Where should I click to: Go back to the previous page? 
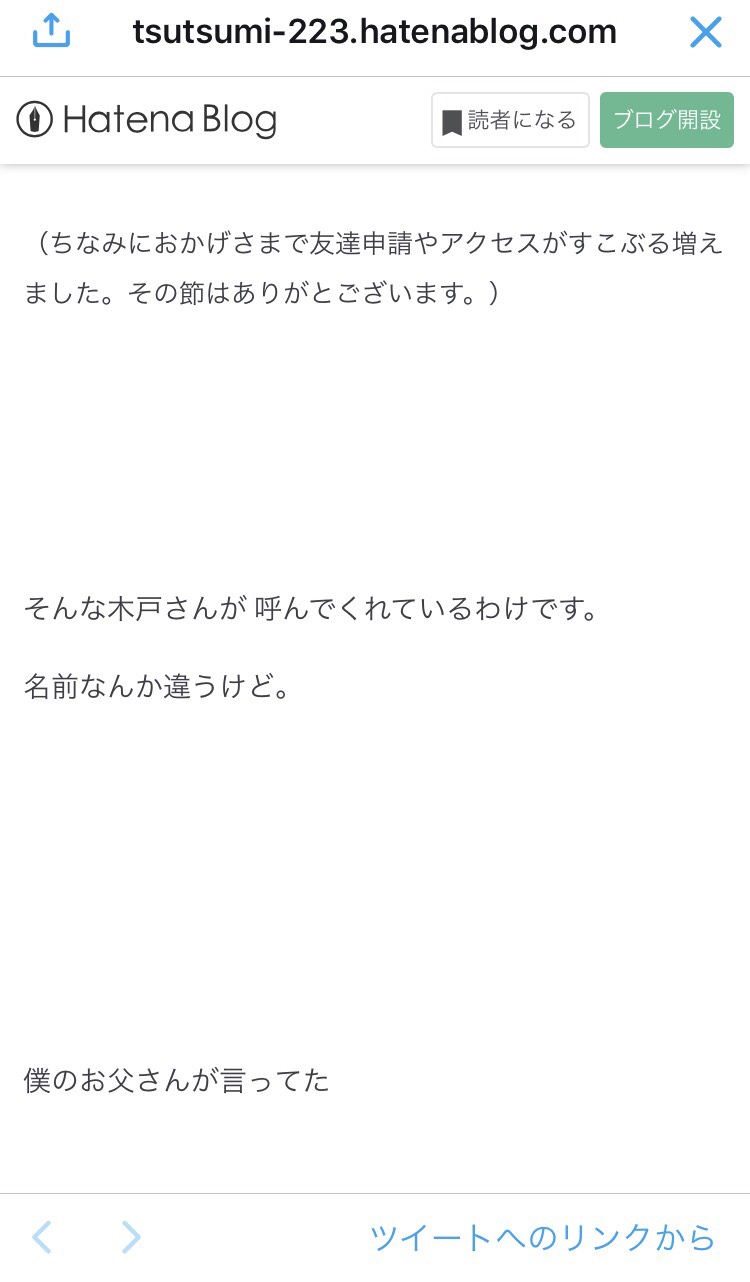coord(42,1237)
